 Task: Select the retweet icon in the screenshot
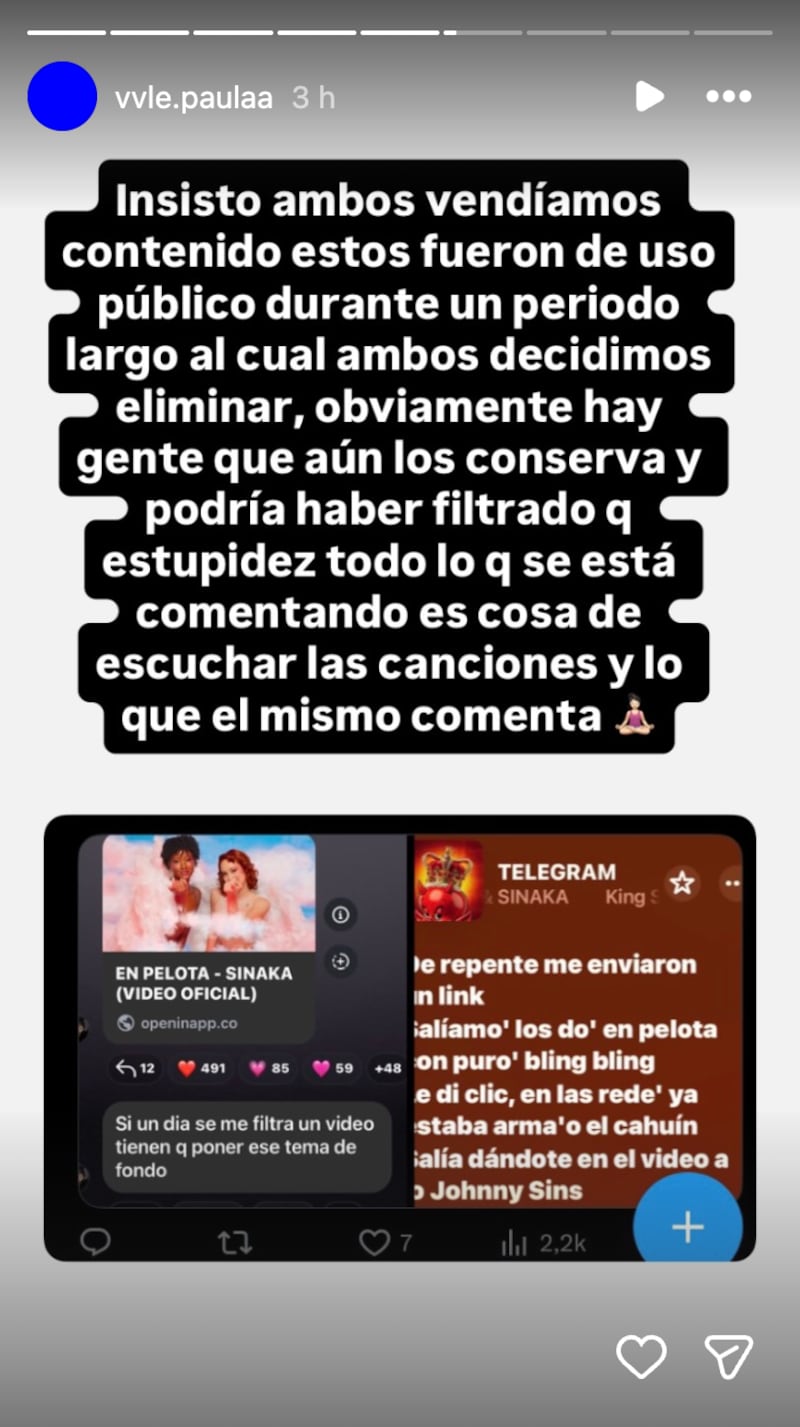pyautogui.click(x=235, y=1242)
